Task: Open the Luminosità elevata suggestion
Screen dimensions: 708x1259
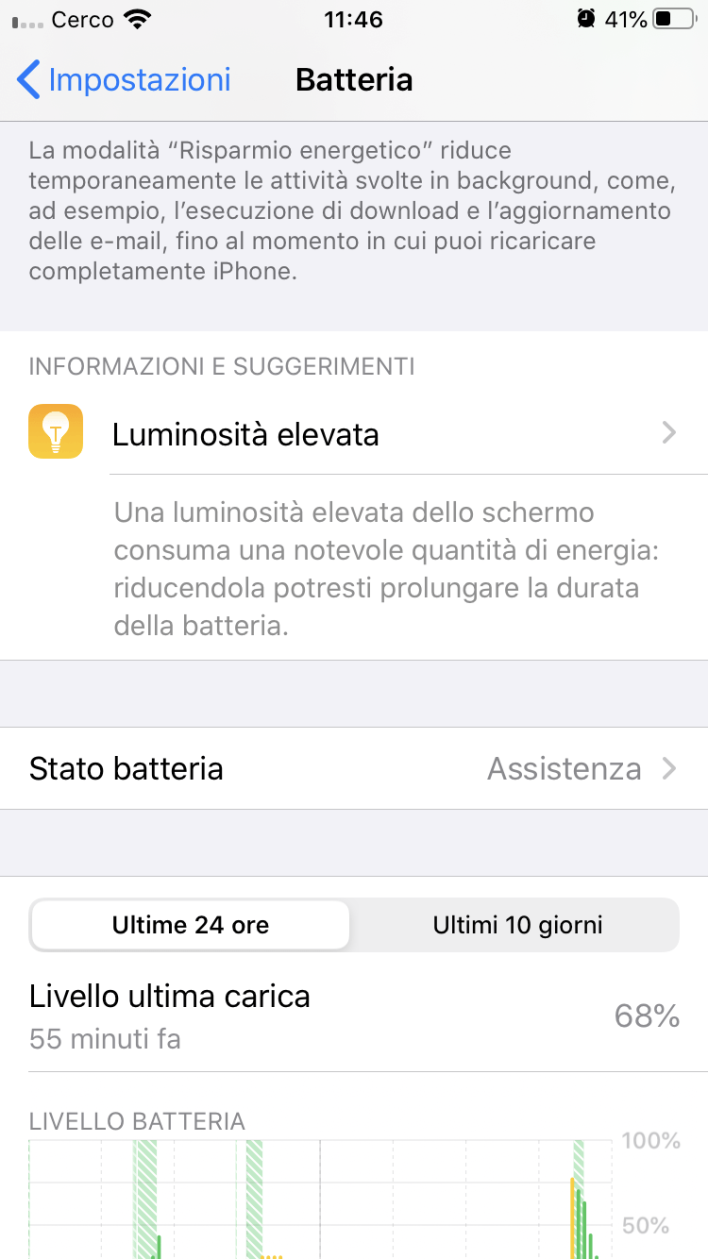Action: coord(354,434)
